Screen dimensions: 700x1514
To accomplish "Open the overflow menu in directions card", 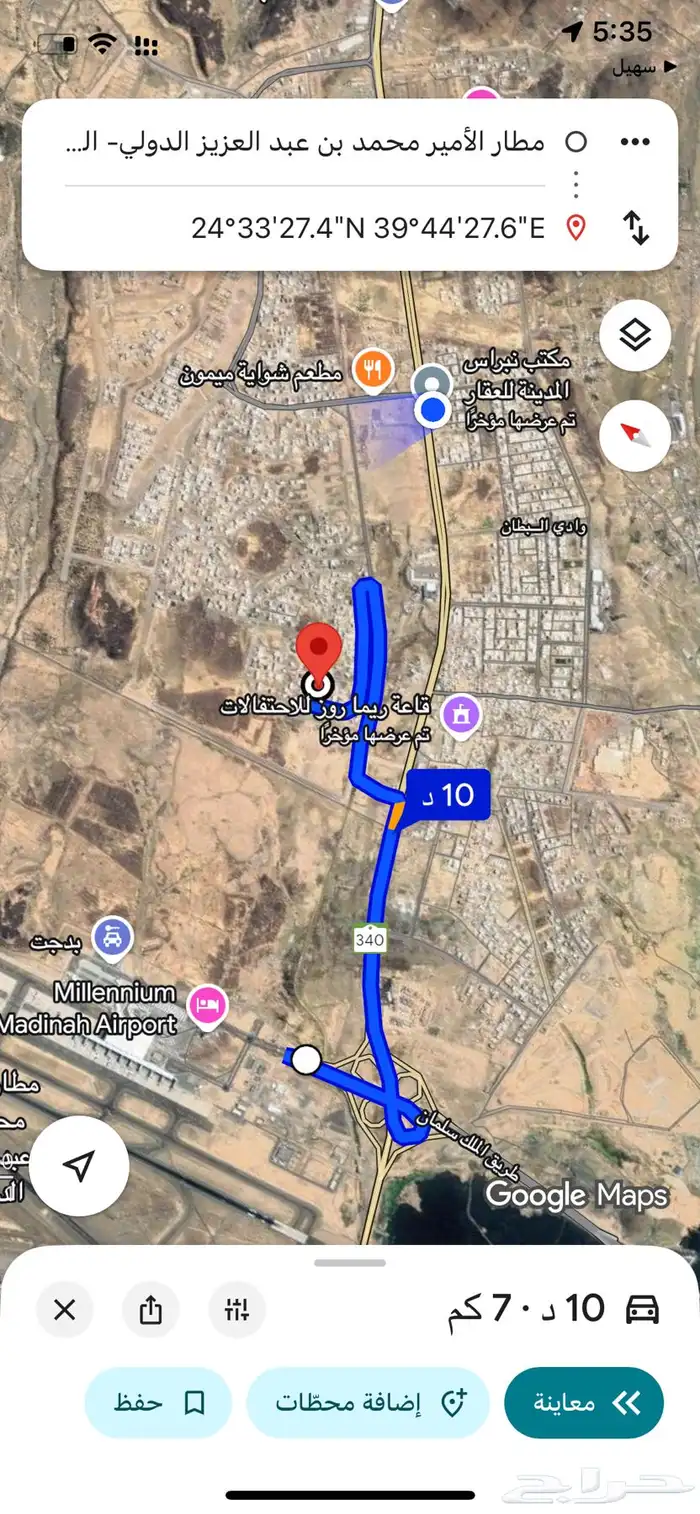I will 635,142.
